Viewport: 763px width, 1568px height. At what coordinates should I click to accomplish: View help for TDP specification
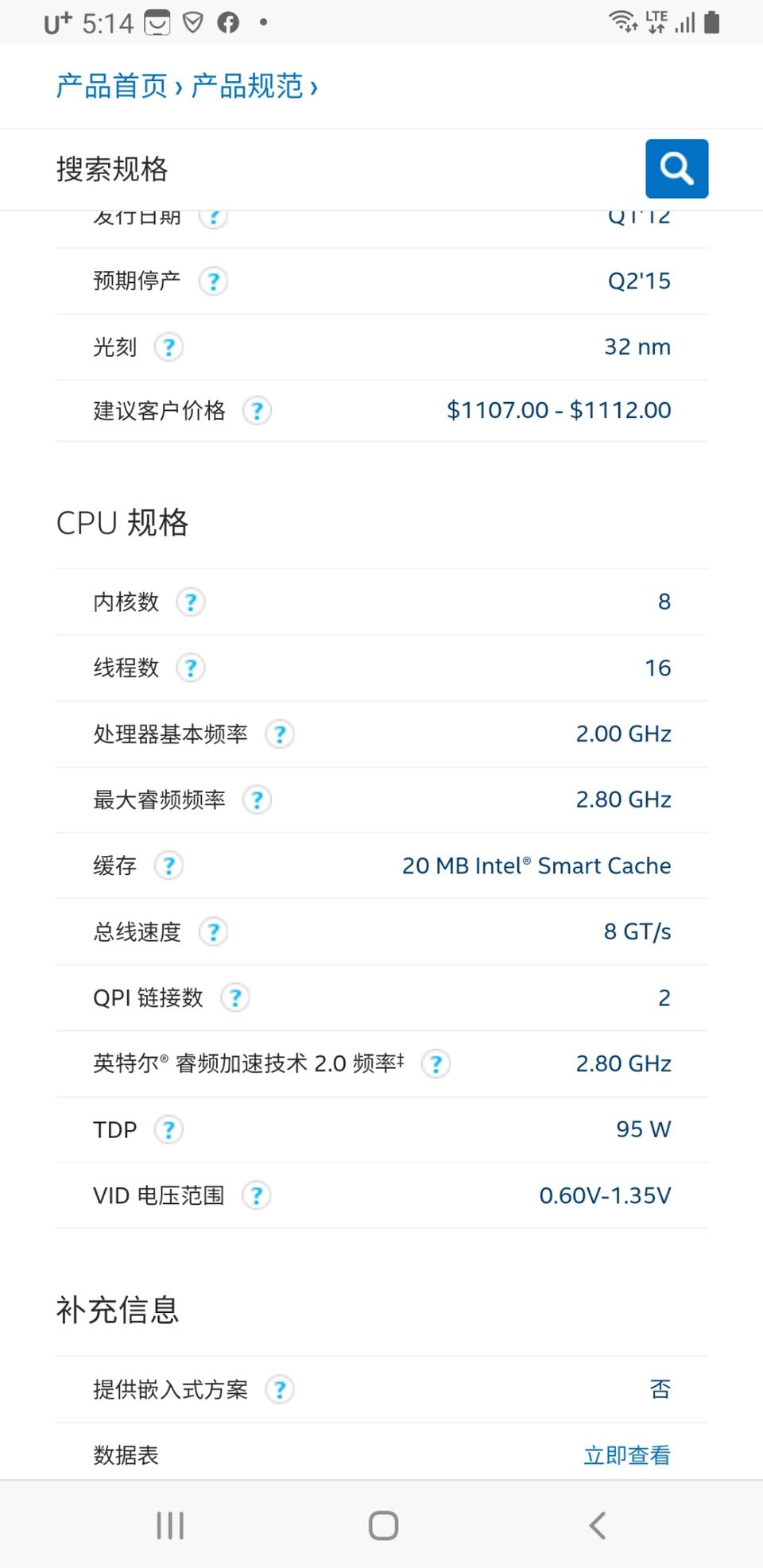point(168,1129)
